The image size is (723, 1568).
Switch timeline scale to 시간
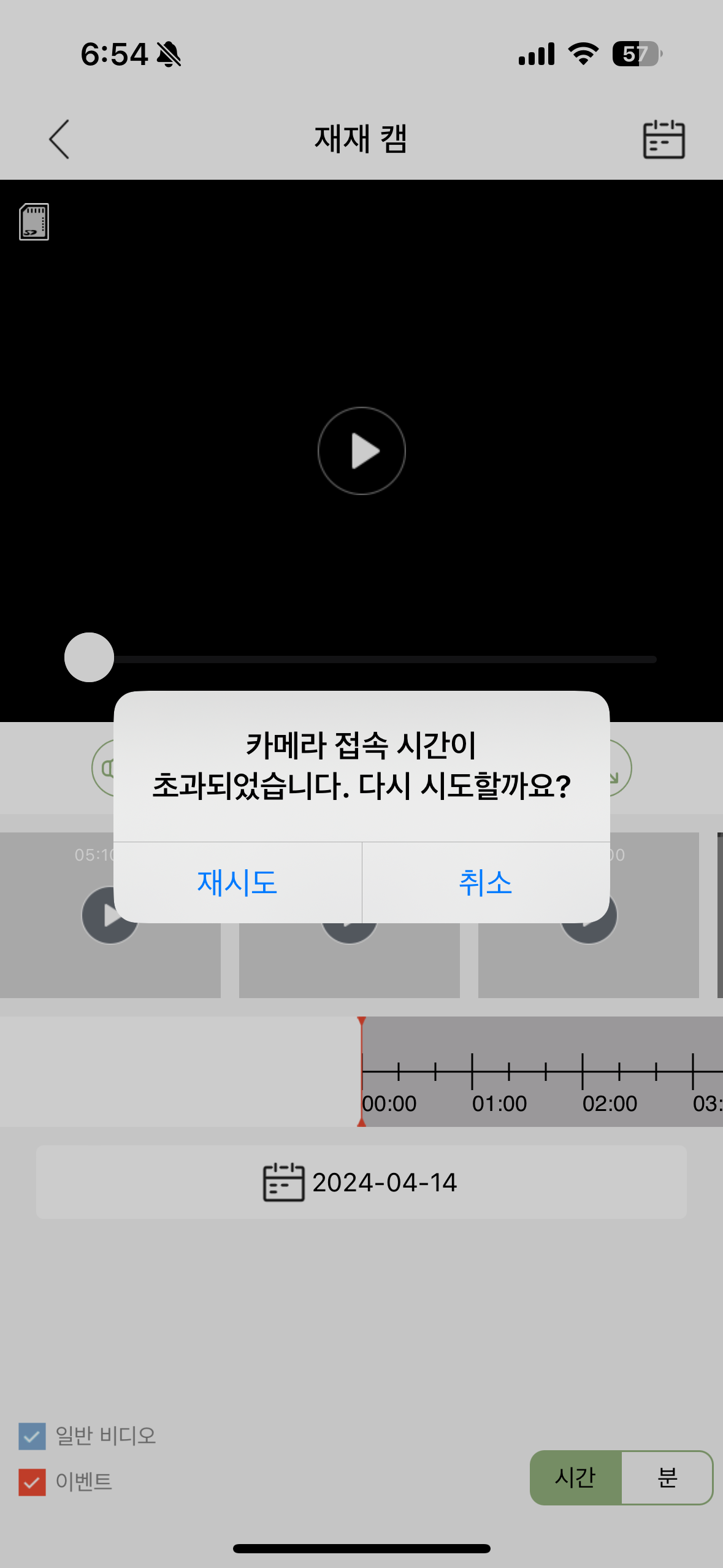576,1477
